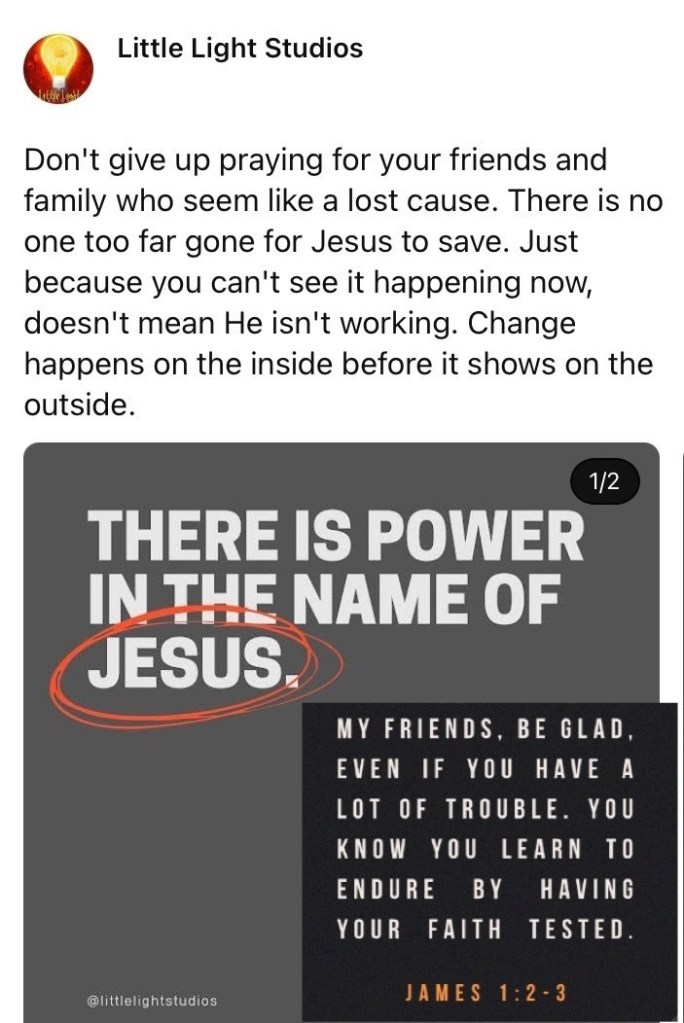This screenshot has height=1023, width=684.
Task: Open Little Light Studios profile picture
Action: point(58,72)
